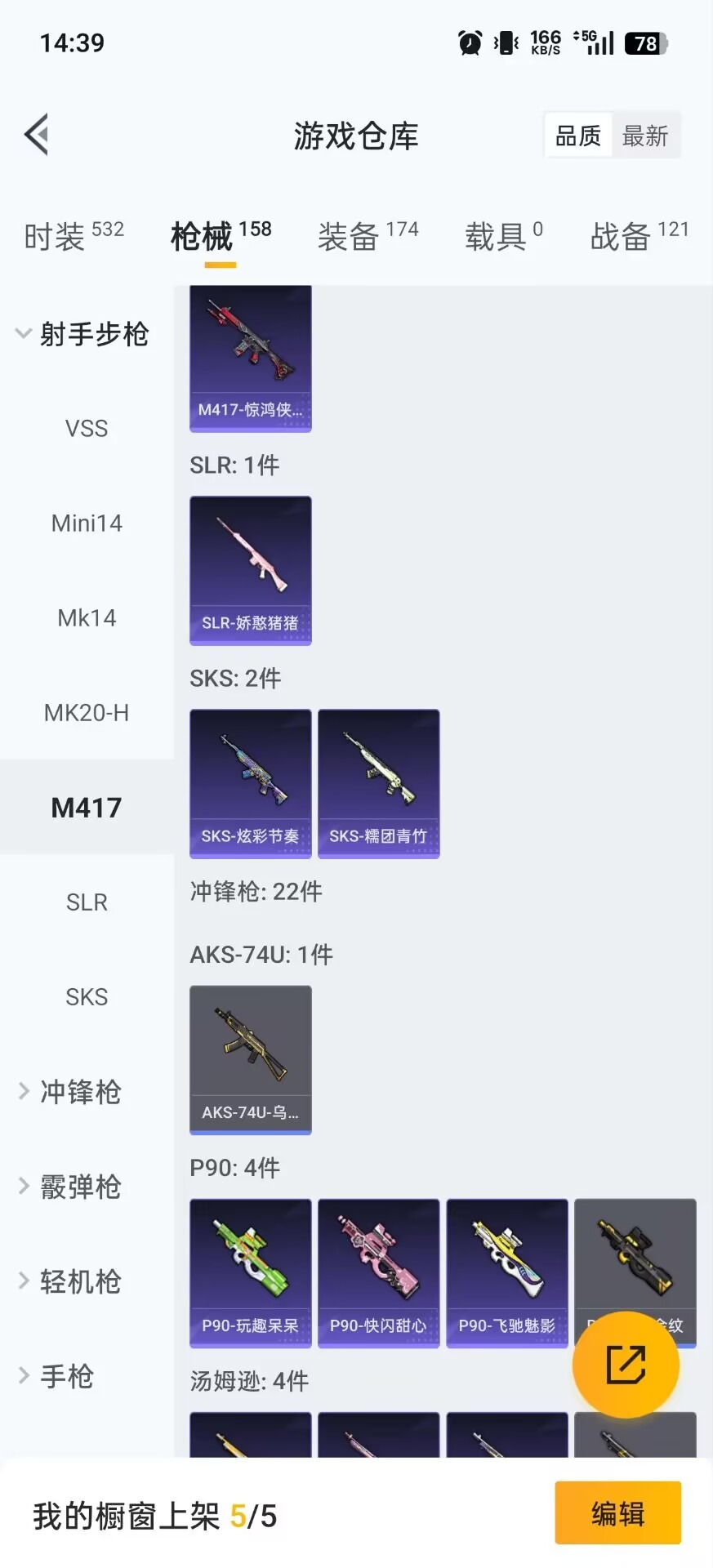Select VSS in the sidebar
Viewport: 713px width, 1568px height.
point(87,429)
